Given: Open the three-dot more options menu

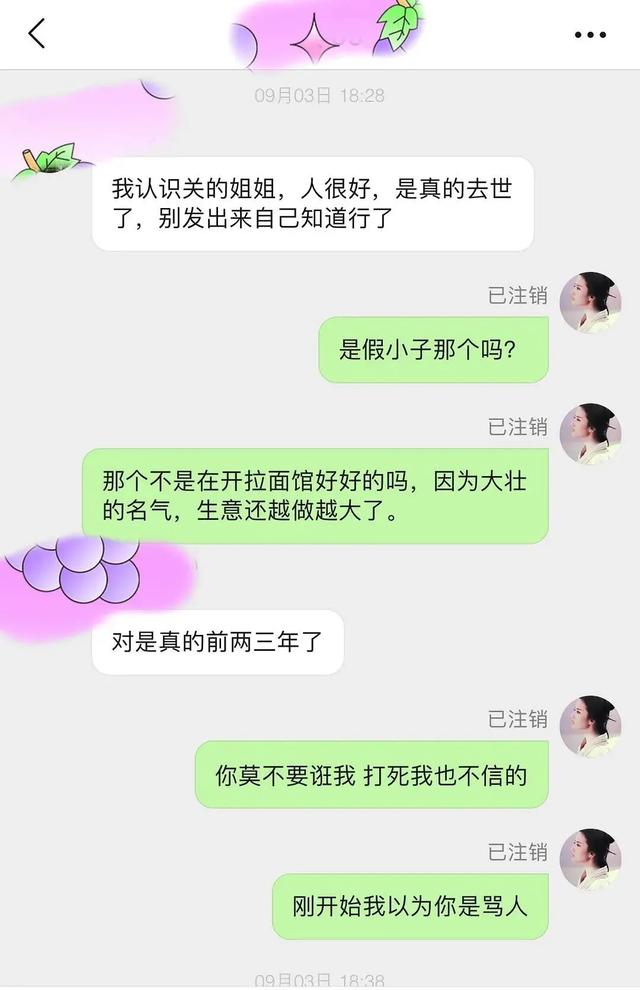Looking at the screenshot, I should 590,35.
